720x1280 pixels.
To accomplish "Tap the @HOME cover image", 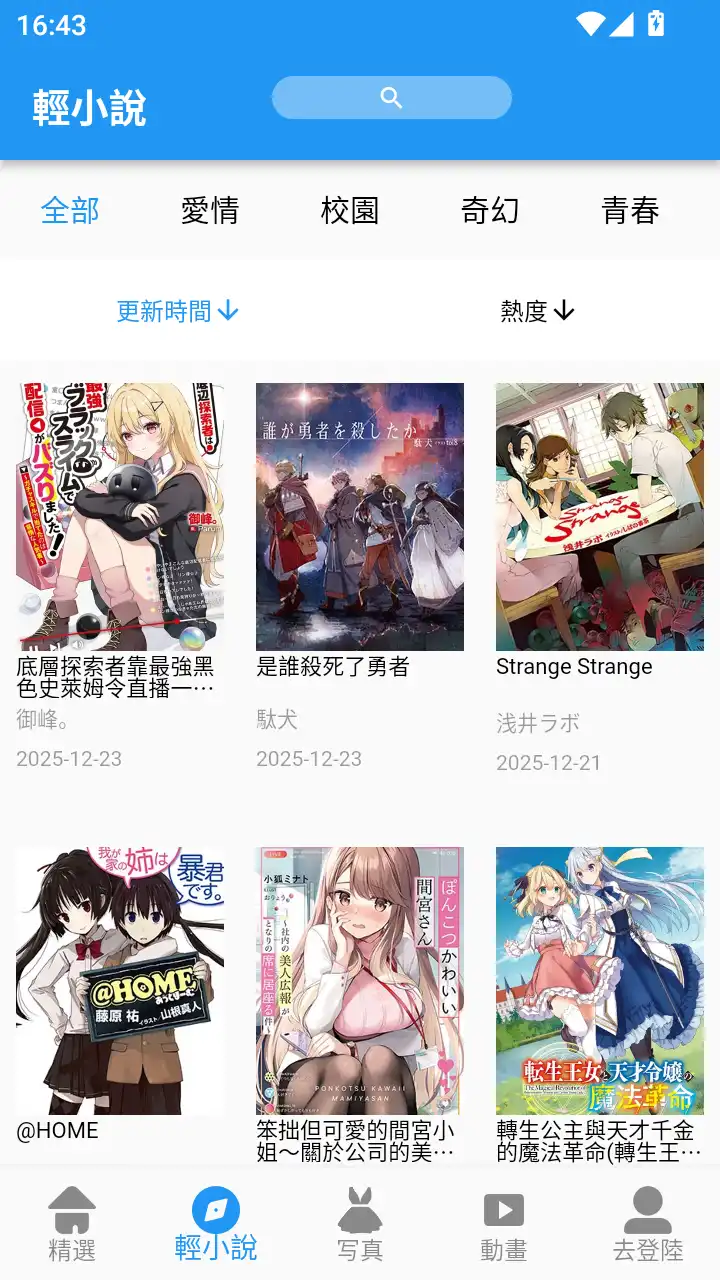I will tap(120, 980).
